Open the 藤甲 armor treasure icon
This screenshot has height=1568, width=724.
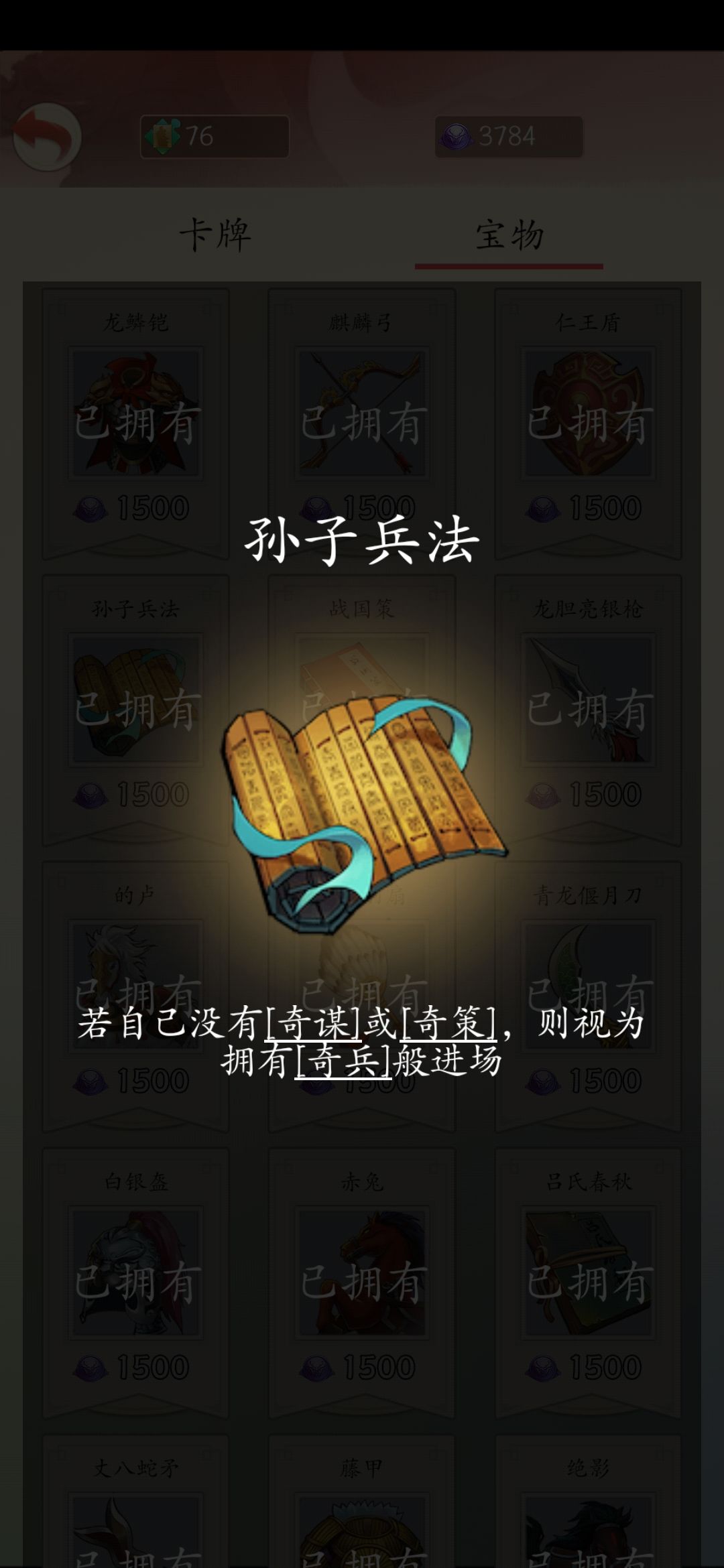[362, 1541]
